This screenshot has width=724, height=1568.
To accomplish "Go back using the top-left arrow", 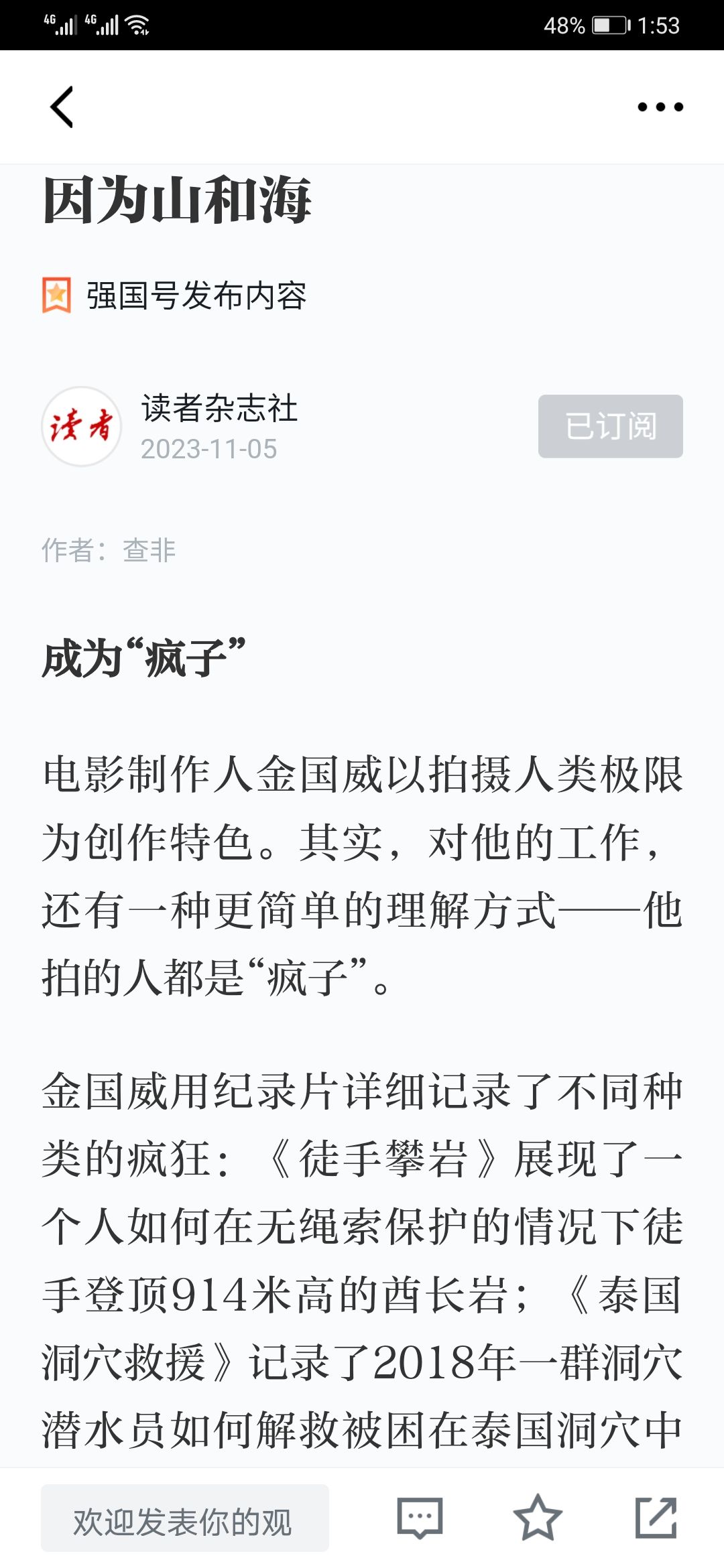I will click(x=62, y=107).
